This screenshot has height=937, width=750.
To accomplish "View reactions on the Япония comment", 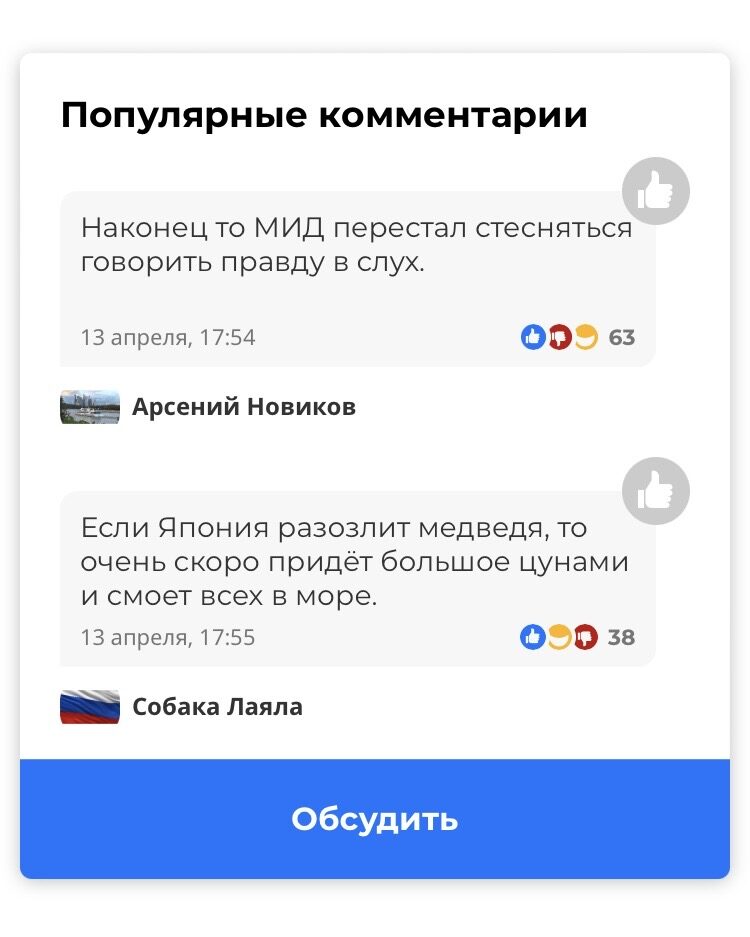I will [x=577, y=637].
